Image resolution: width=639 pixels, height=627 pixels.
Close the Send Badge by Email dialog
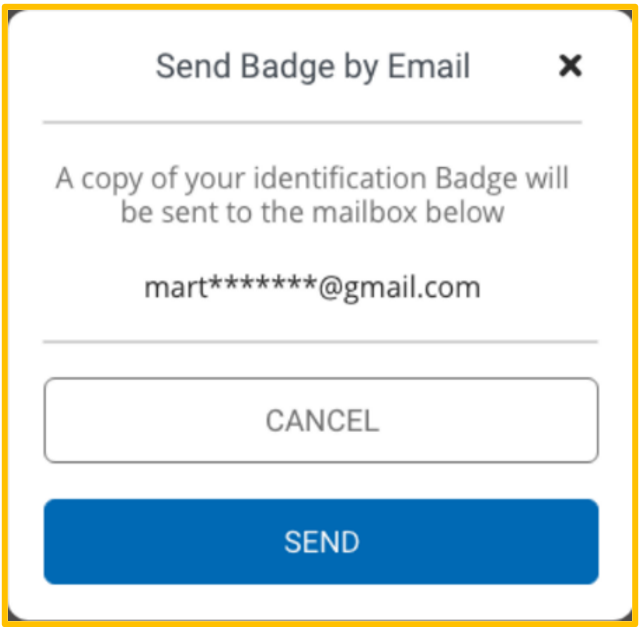click(x=570, y=66)
